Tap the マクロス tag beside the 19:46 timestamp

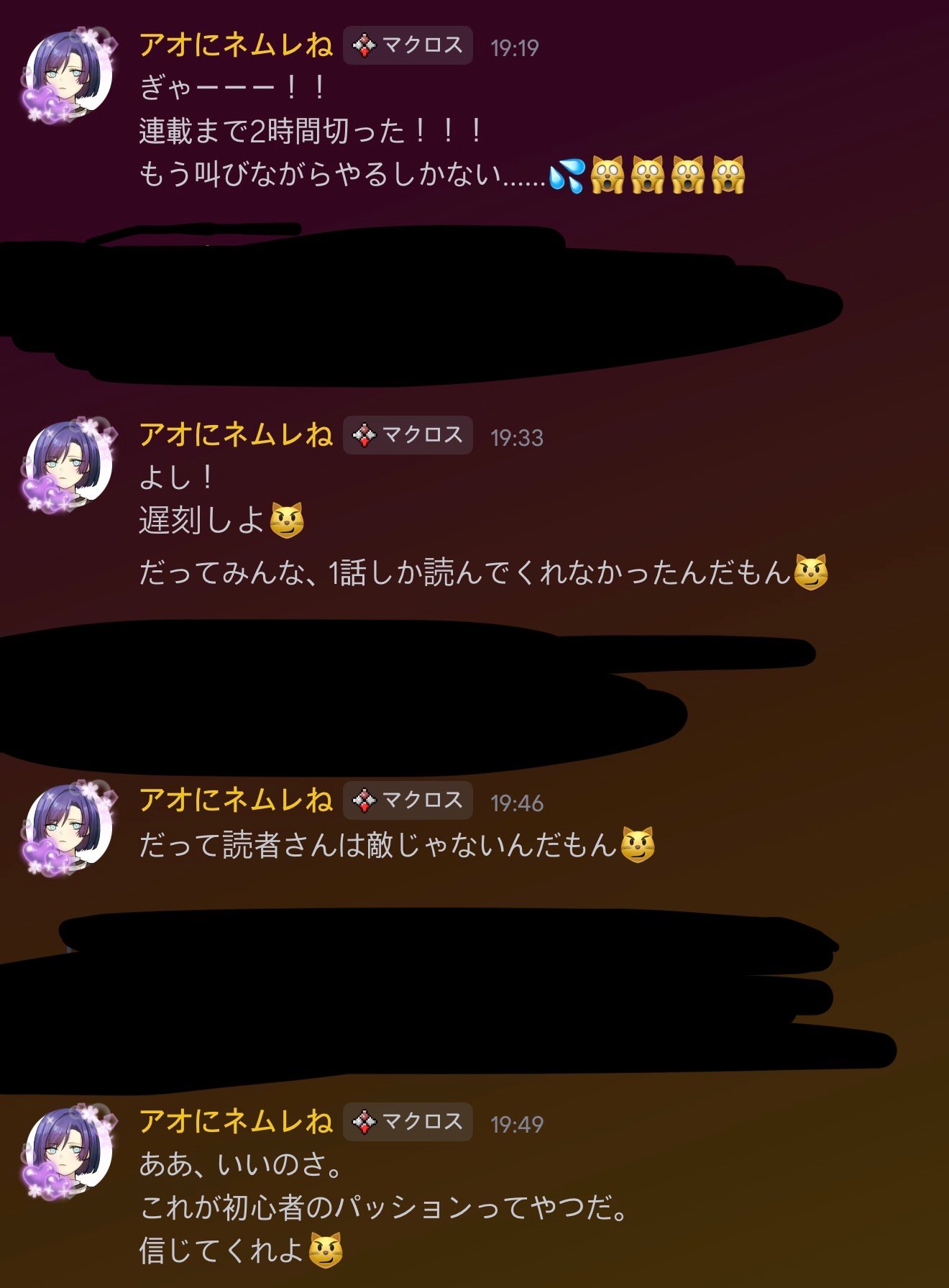[408, 800]
